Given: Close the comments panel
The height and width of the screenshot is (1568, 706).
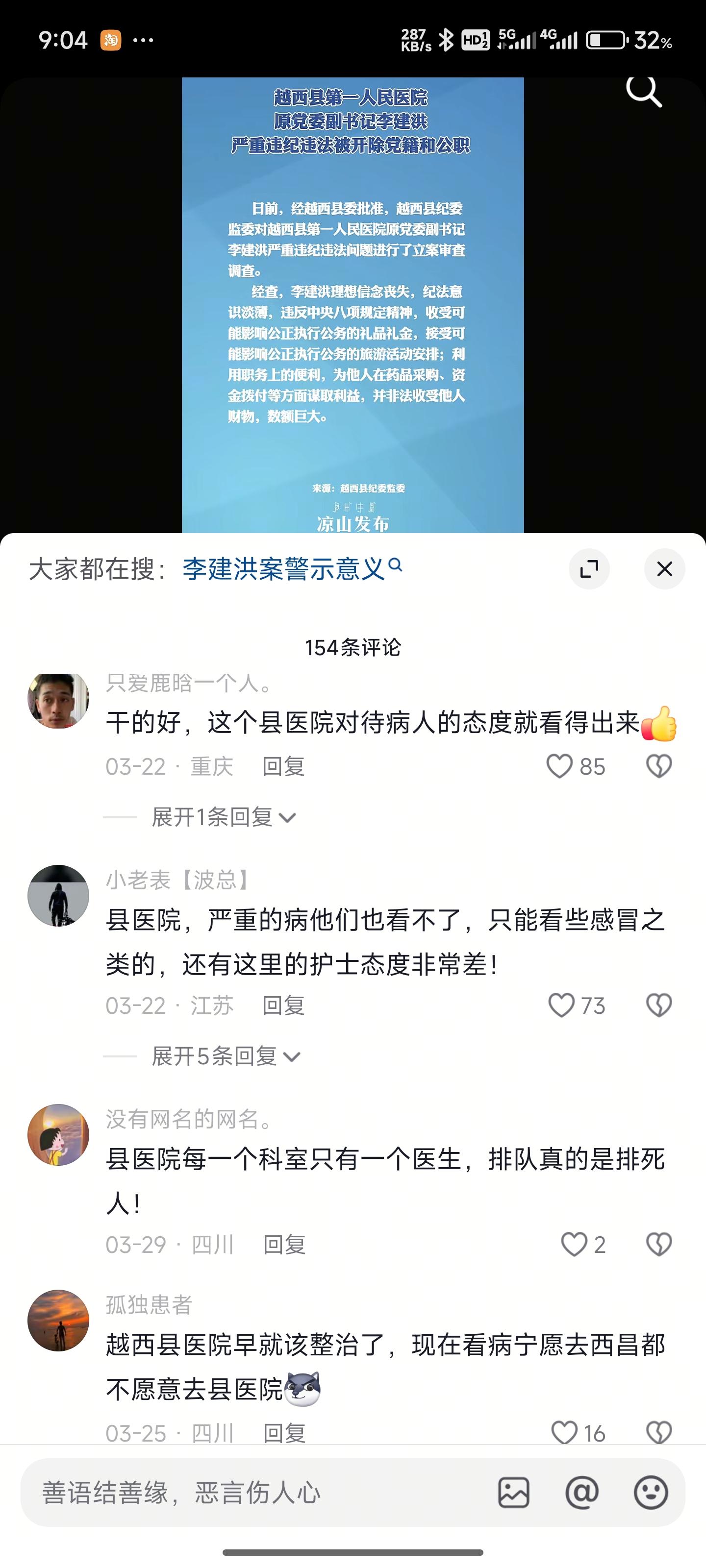Looking at the screenshot, I should pyautogui.click(x=665, y=569).
